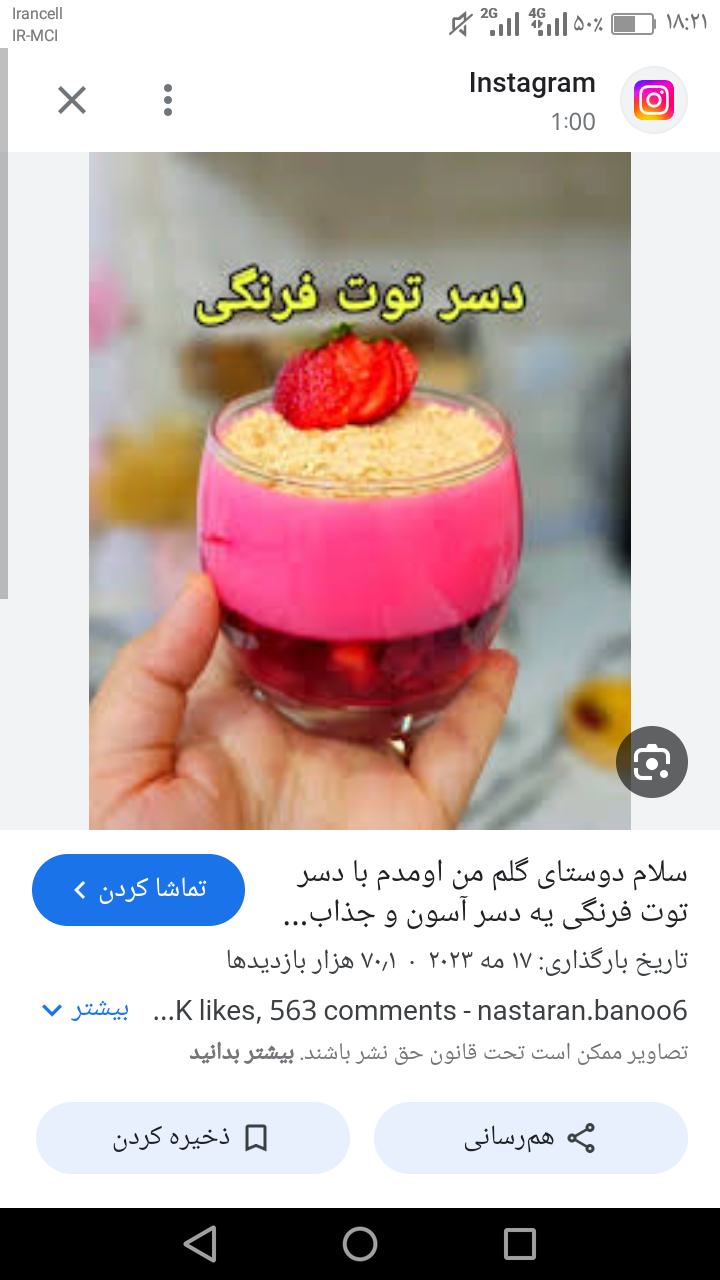The height and width of the screenshot is (1280, 720).
Task: Share the result via هم‌رسانی
Action: point(531,1137)
